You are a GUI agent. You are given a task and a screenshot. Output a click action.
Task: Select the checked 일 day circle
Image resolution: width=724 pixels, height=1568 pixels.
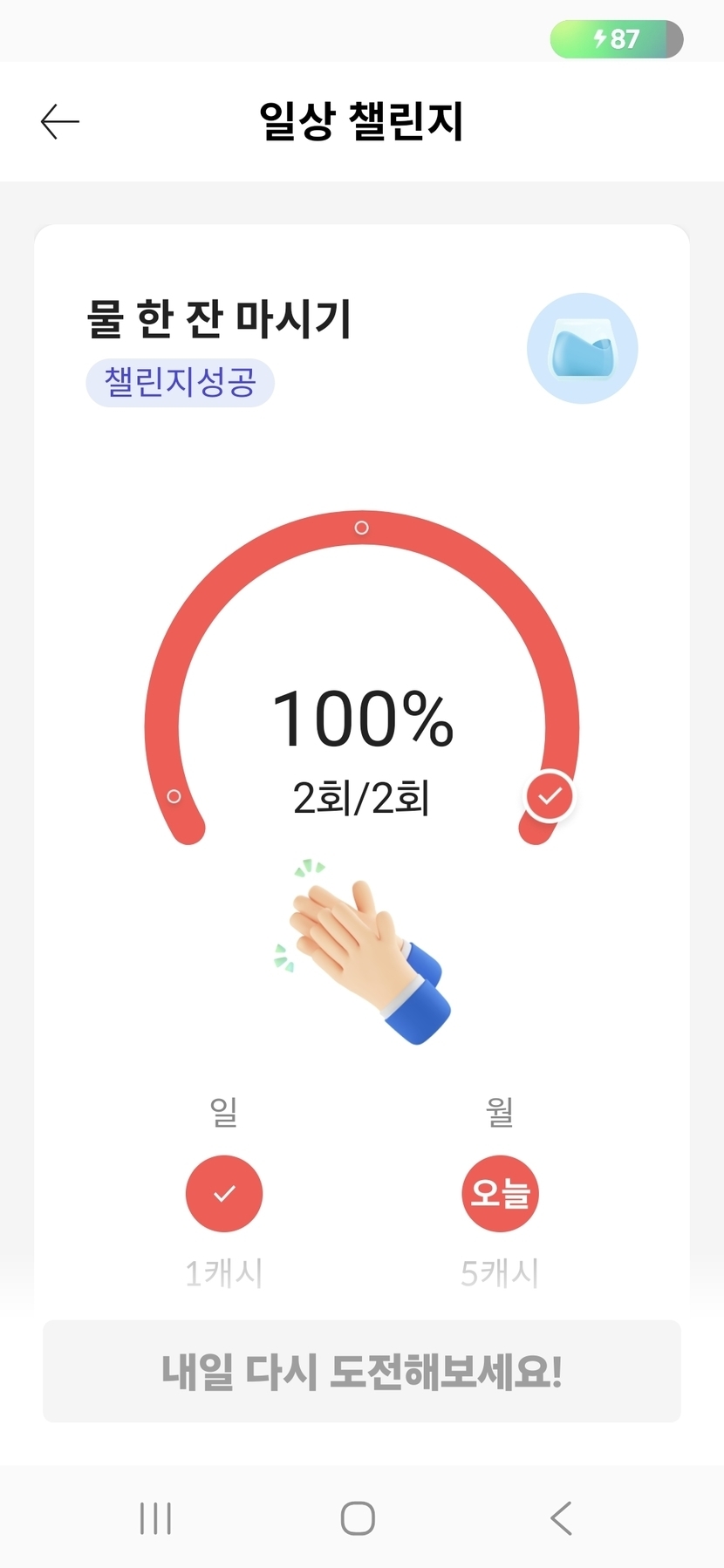(x=224, y=1193)
